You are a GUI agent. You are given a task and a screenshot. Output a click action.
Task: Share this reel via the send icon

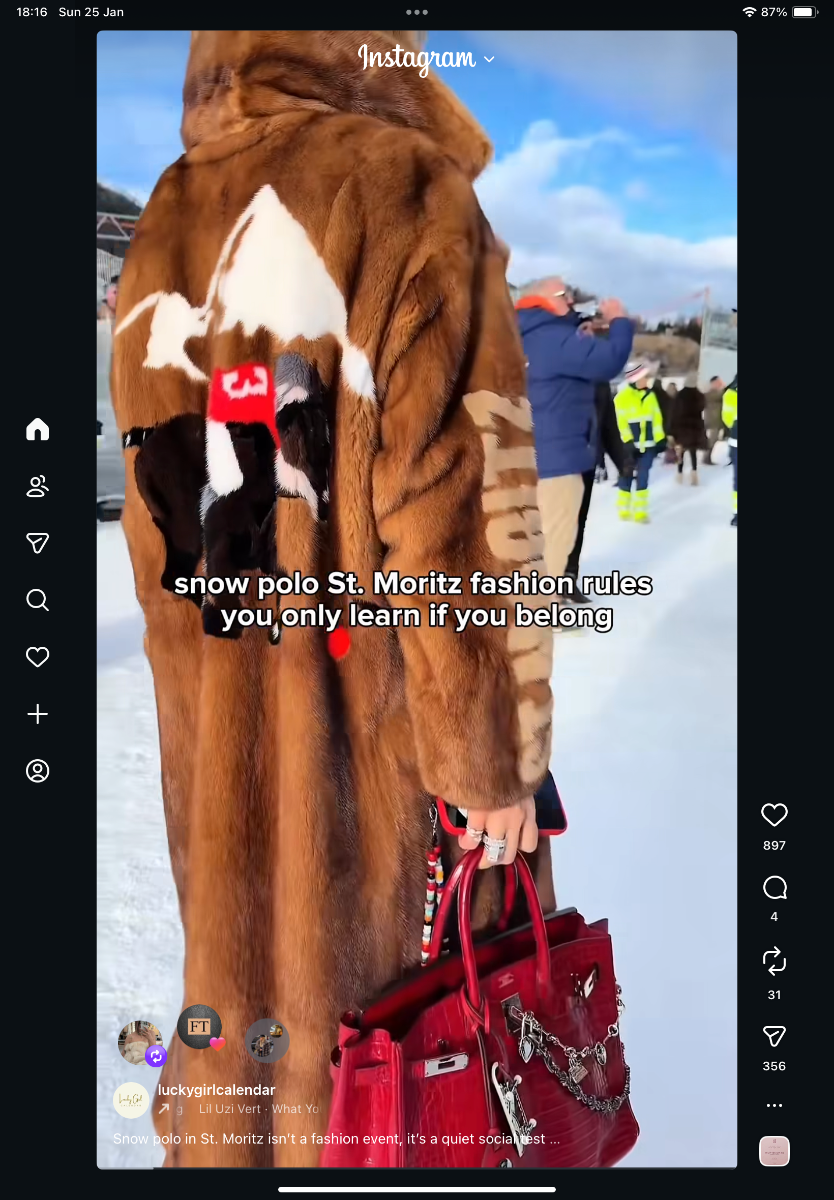[x=774, y=1036]
